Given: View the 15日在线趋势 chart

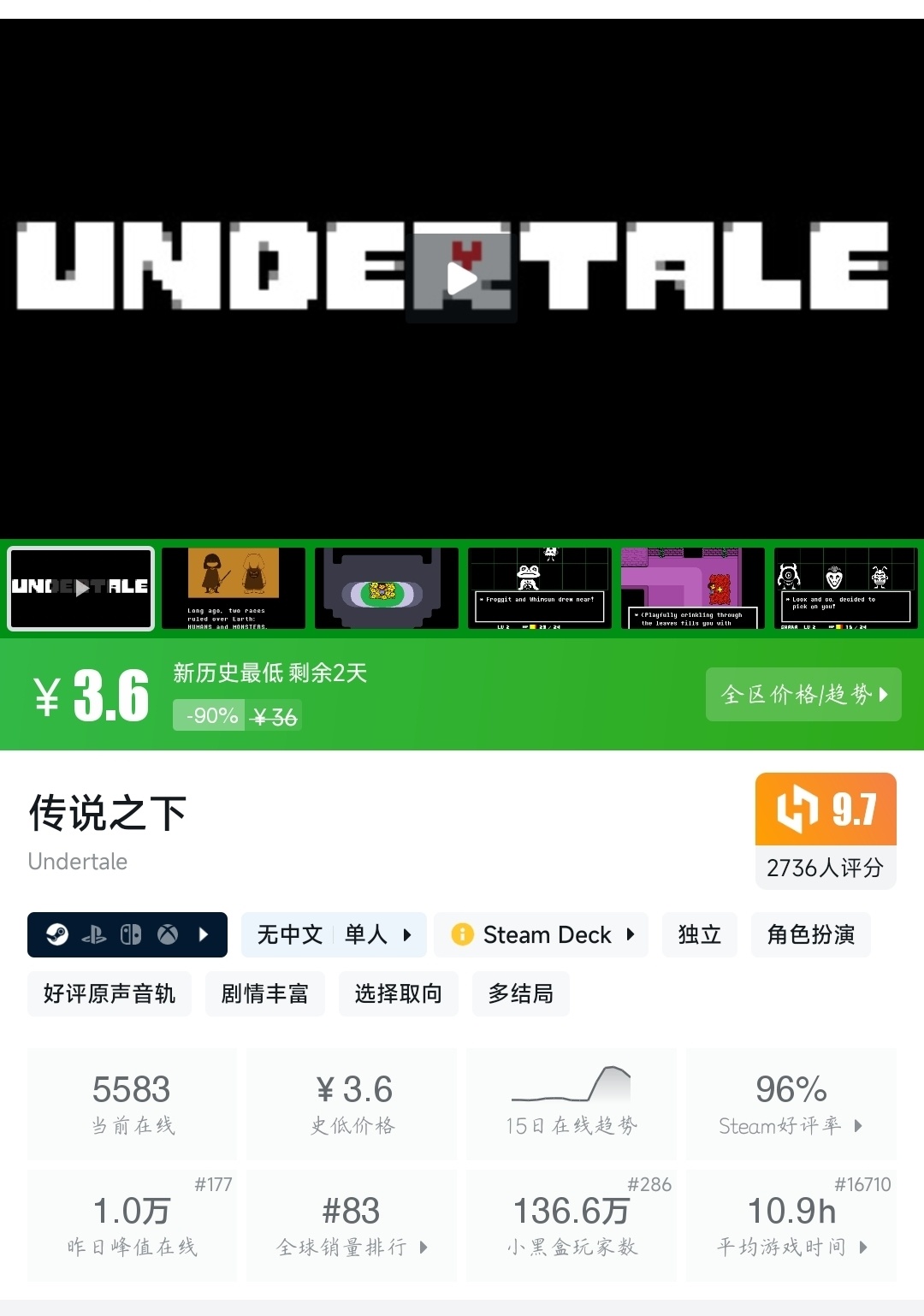Looking at the screenshot, I should tap(572, 1104).
